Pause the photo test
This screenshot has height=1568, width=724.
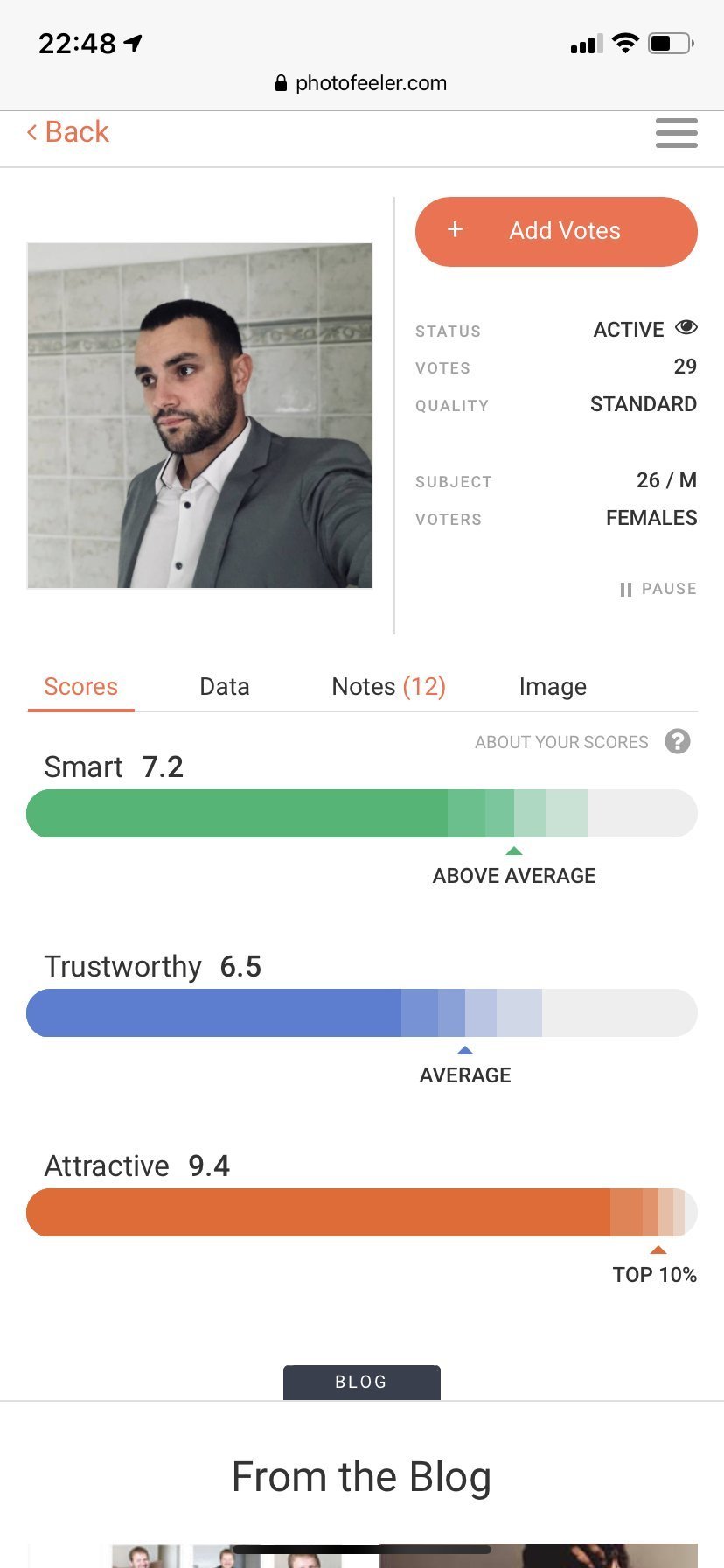(658, 589)
